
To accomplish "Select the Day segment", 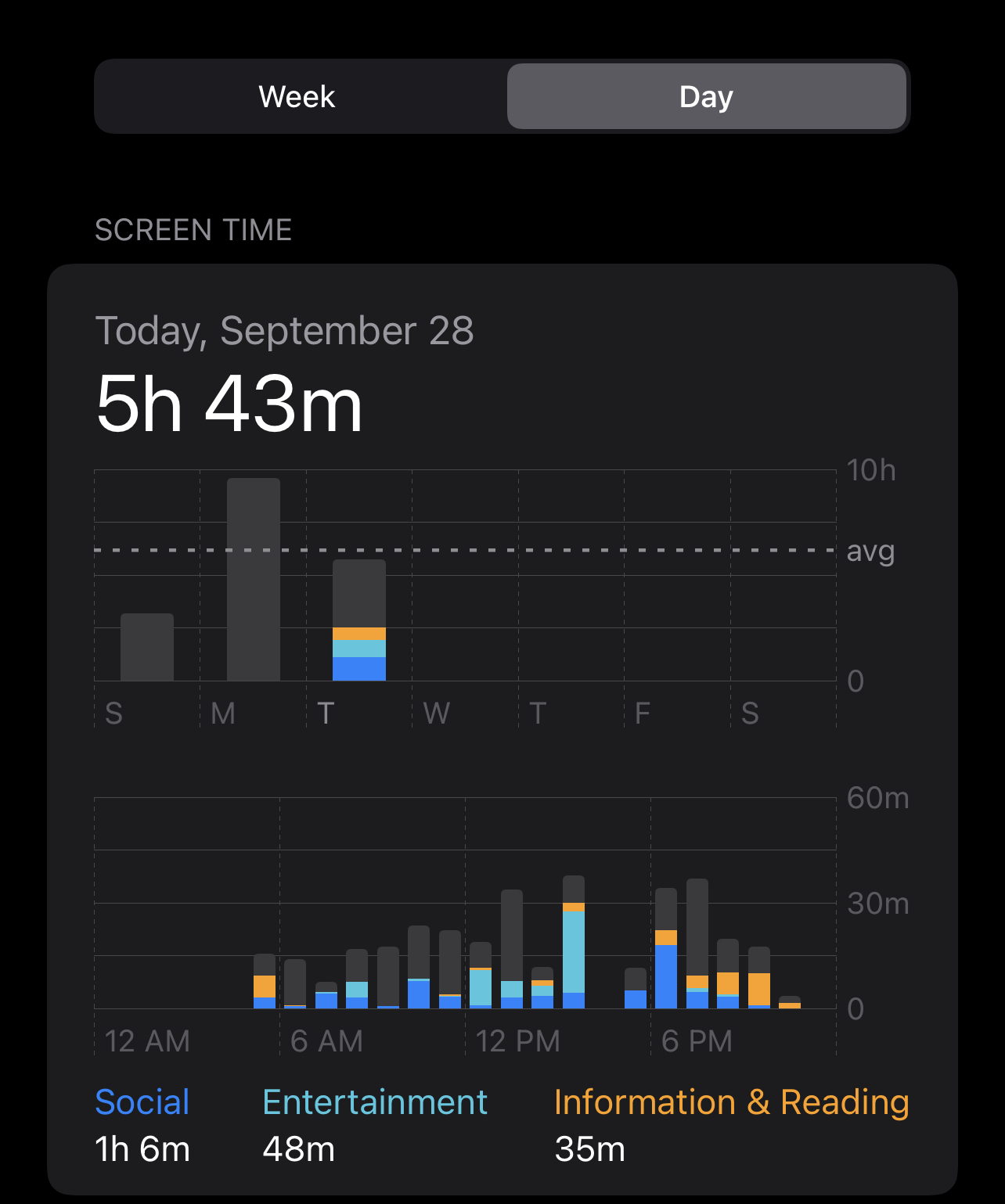I will tap(706, 97).
